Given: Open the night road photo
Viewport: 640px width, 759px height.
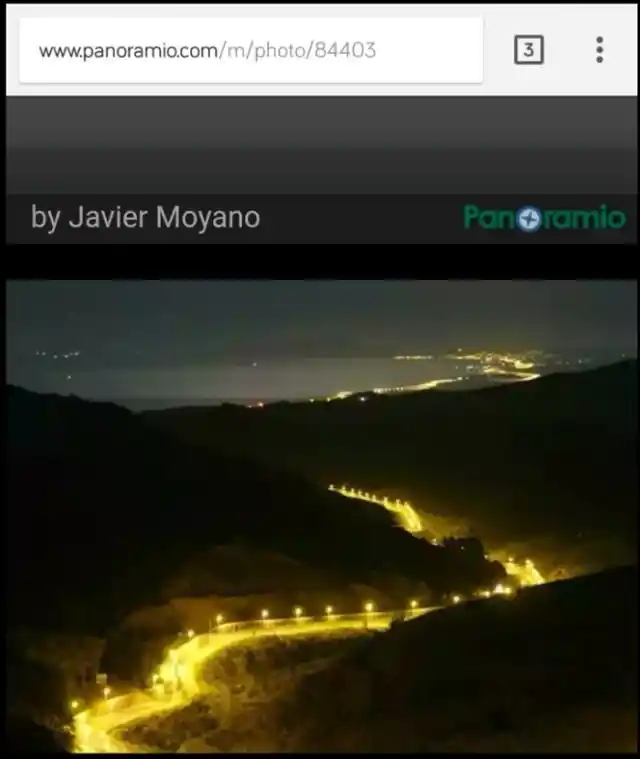Looking at the screenshot, I should tap(320, 515).
